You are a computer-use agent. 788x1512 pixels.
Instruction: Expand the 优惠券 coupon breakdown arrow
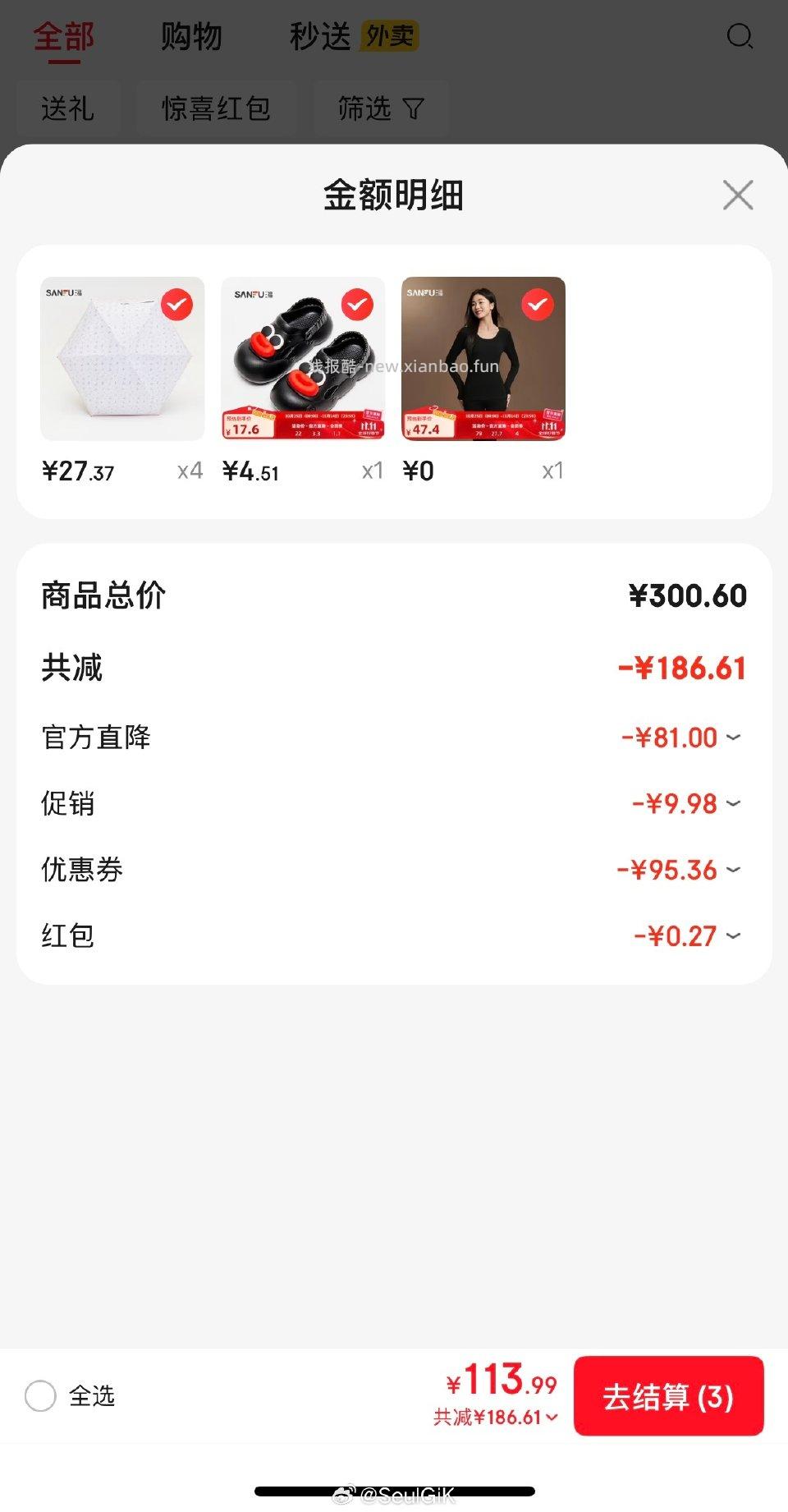pos(733,870)
